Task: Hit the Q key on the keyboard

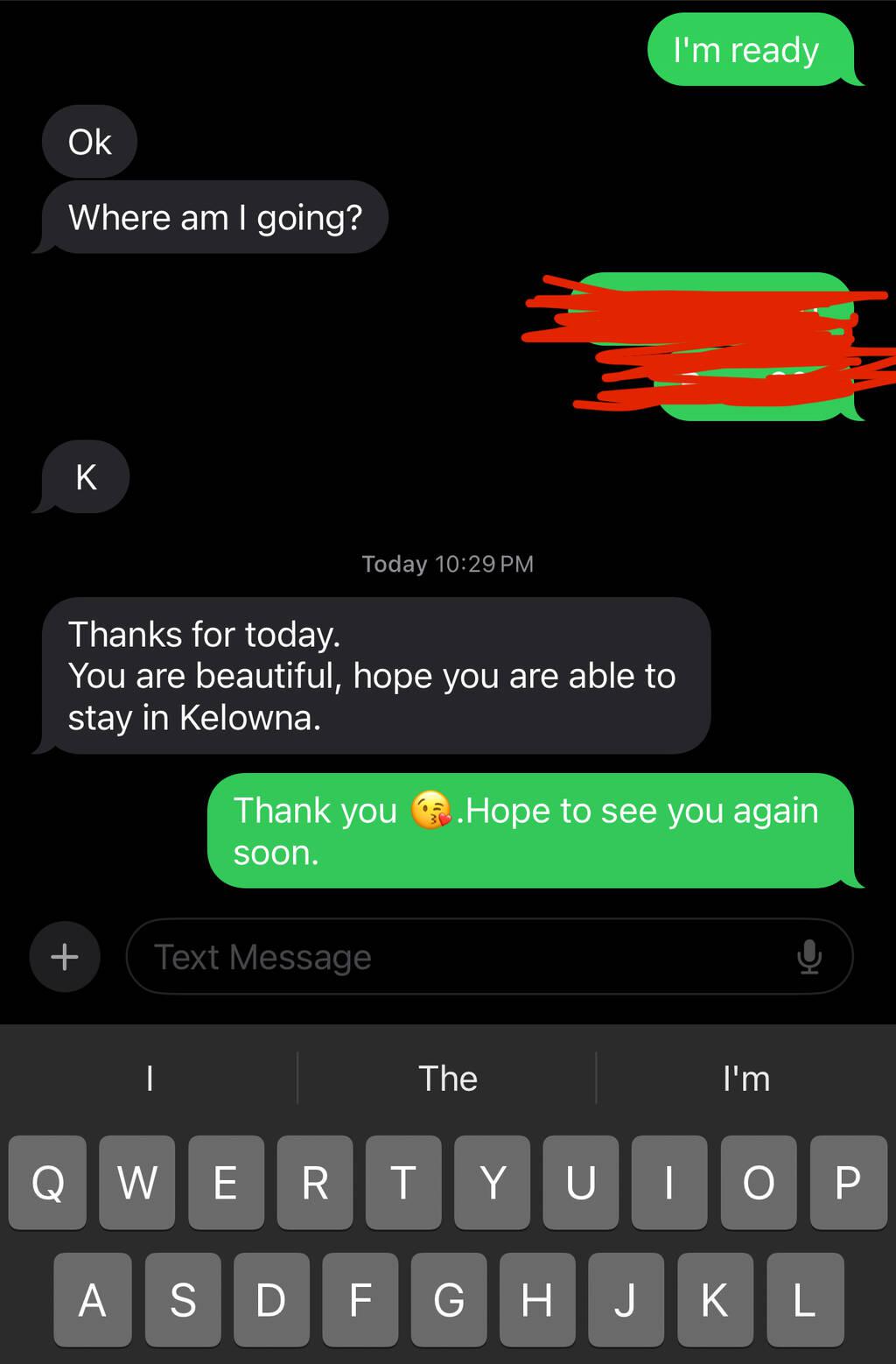Action: coord(48,1183)
